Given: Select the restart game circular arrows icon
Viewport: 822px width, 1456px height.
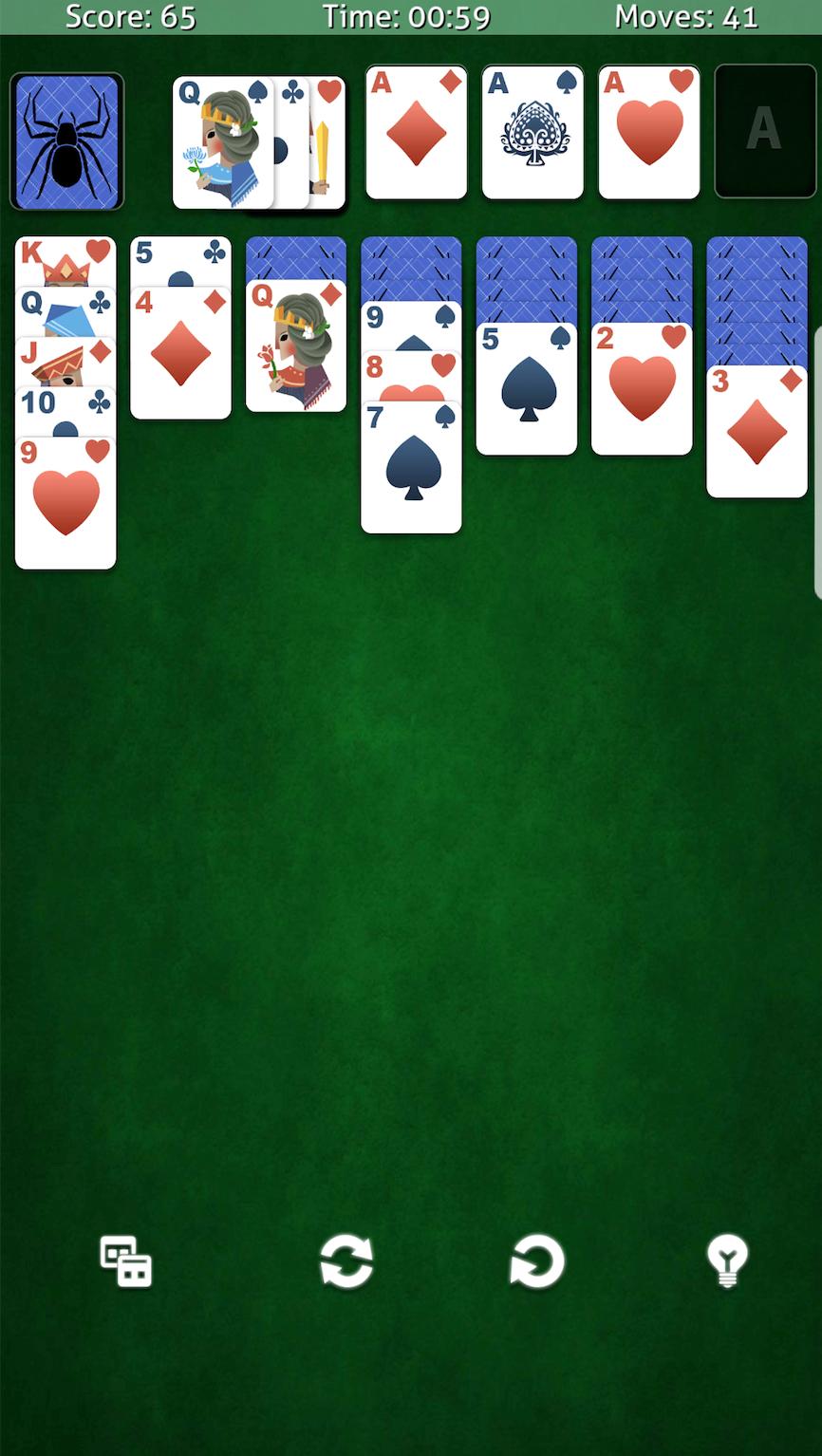Looking at the screenshot, I should click(346, 1262).
